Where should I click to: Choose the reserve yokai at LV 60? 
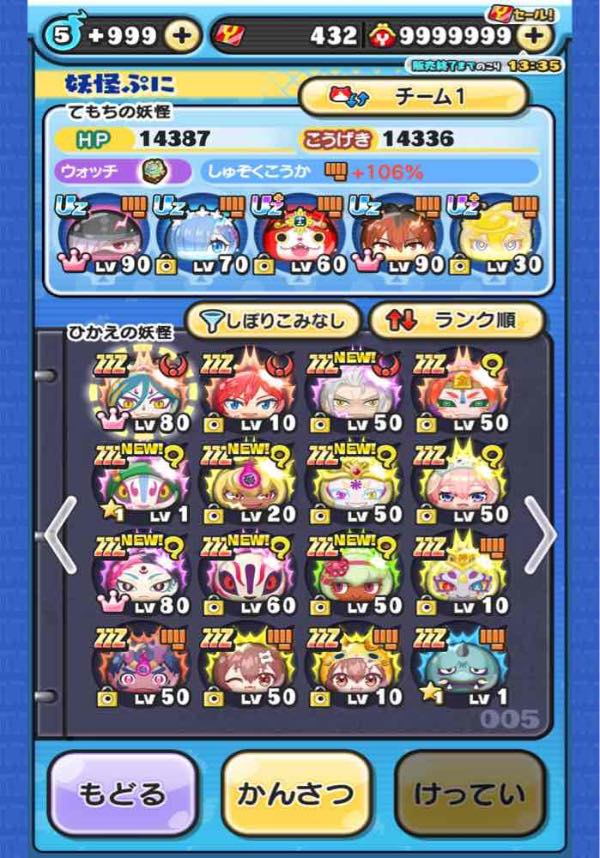pyautogui.click(x=245, y=572)
